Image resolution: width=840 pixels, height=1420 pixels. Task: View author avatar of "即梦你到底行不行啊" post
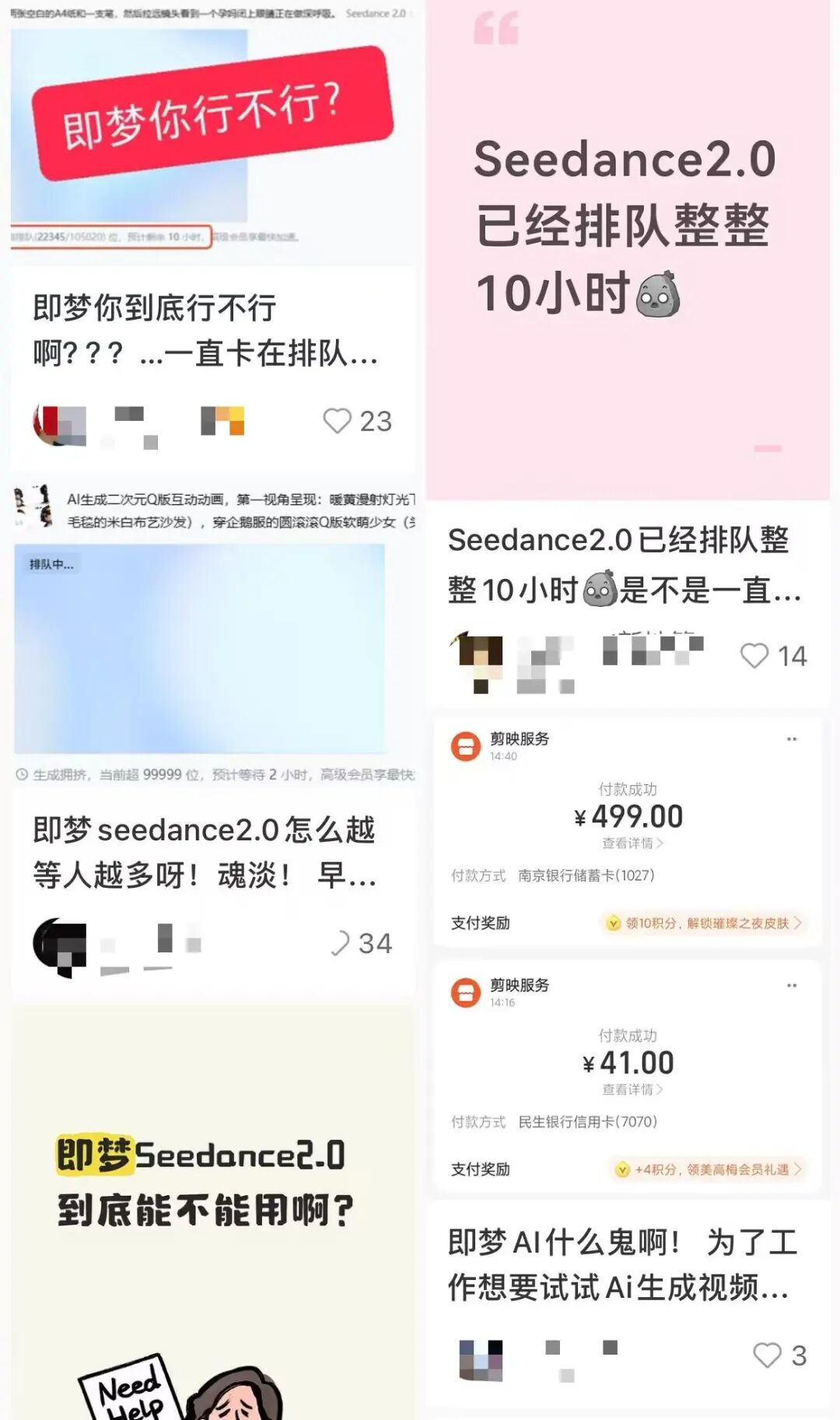(x=59, y=425)
